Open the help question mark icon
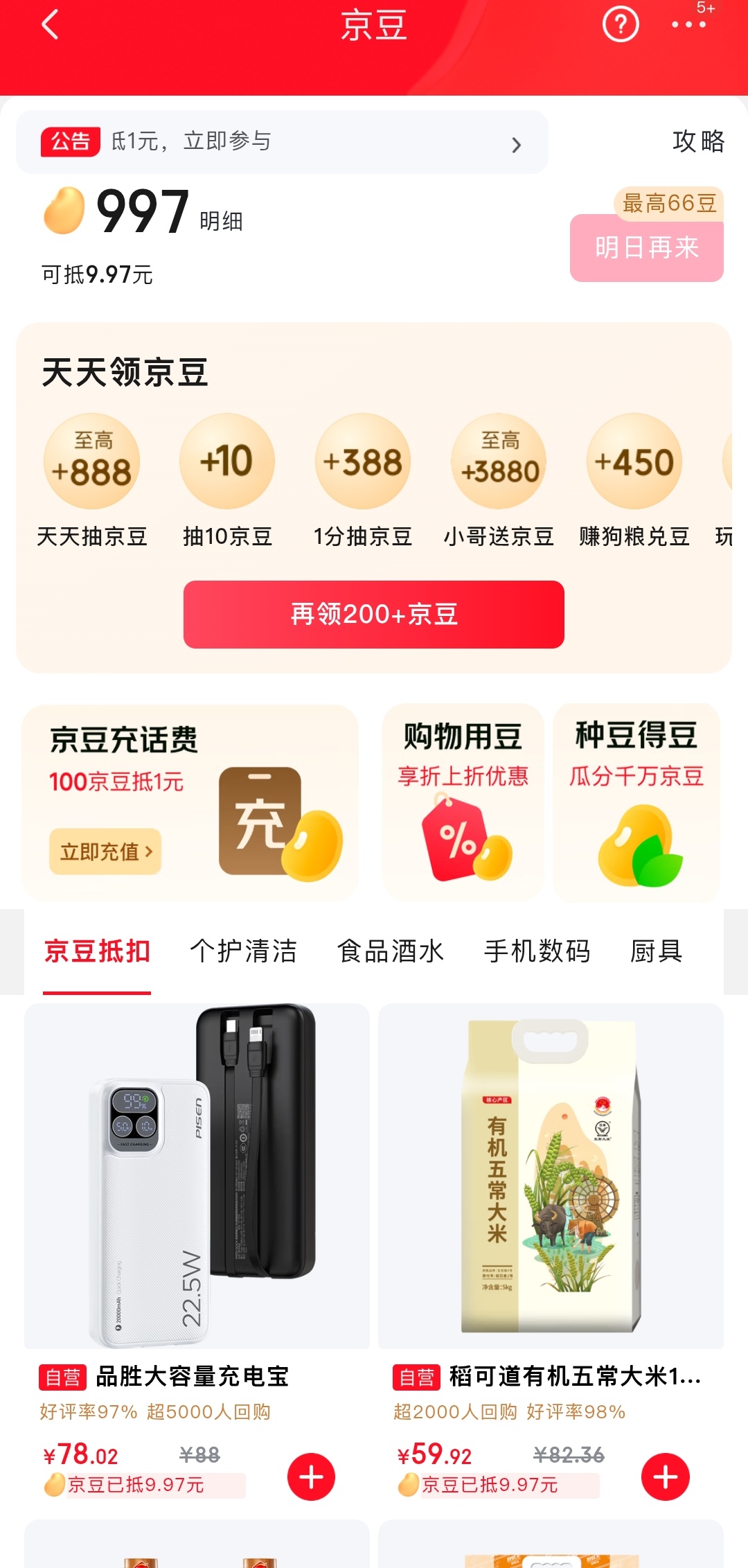Image resolution: width=748 pixels, height=1568 pixels. (x=620, y=26)
